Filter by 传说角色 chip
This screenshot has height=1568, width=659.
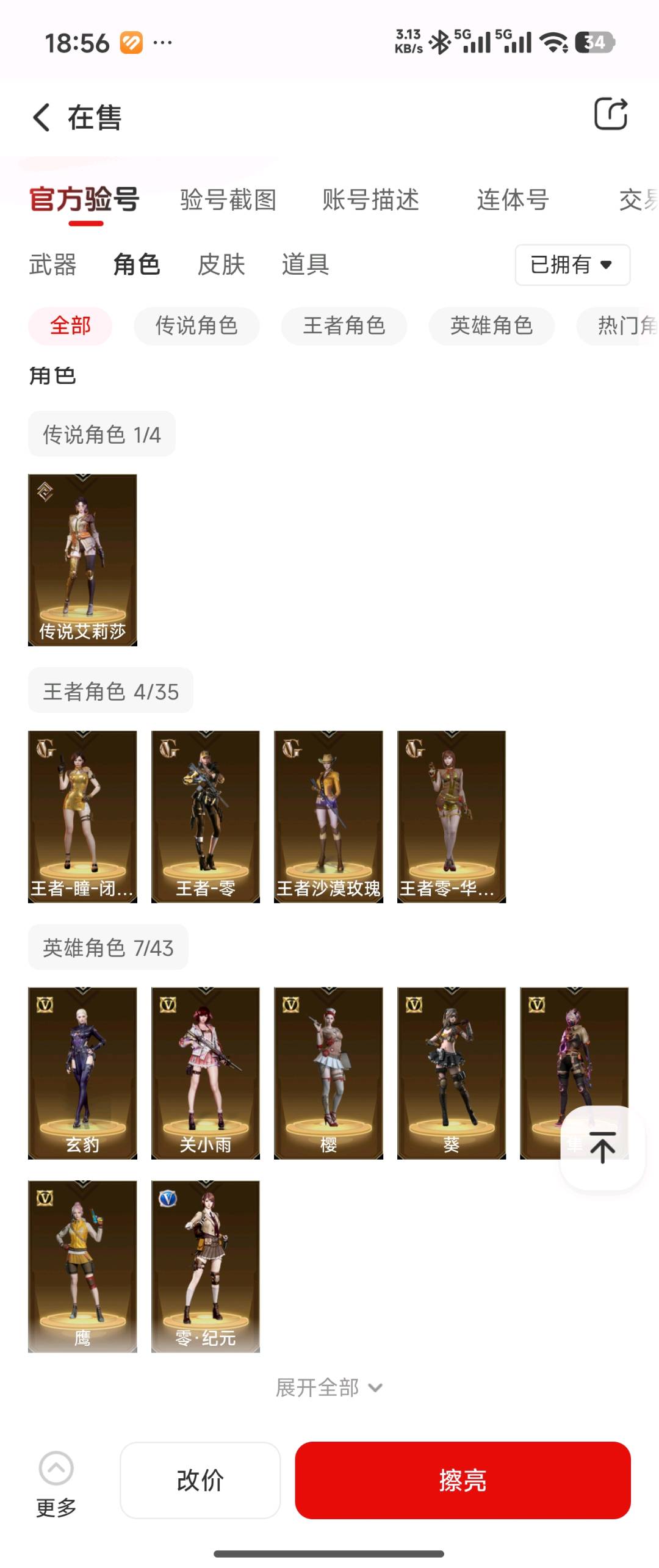[196, 326]
